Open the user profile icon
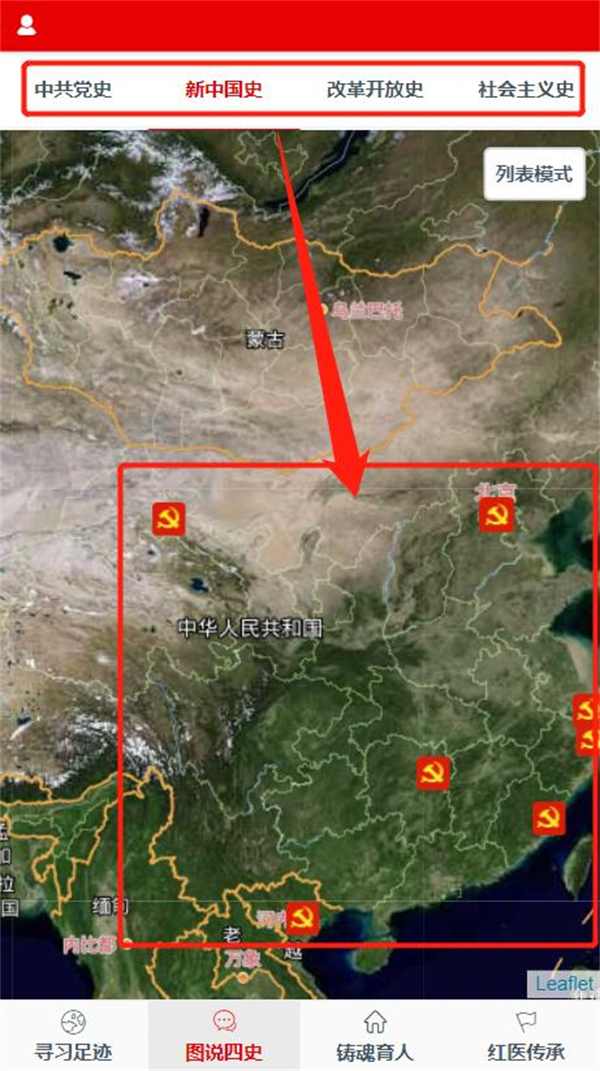This screenshot has width=600, height=1071. click(x=27, y=25)
